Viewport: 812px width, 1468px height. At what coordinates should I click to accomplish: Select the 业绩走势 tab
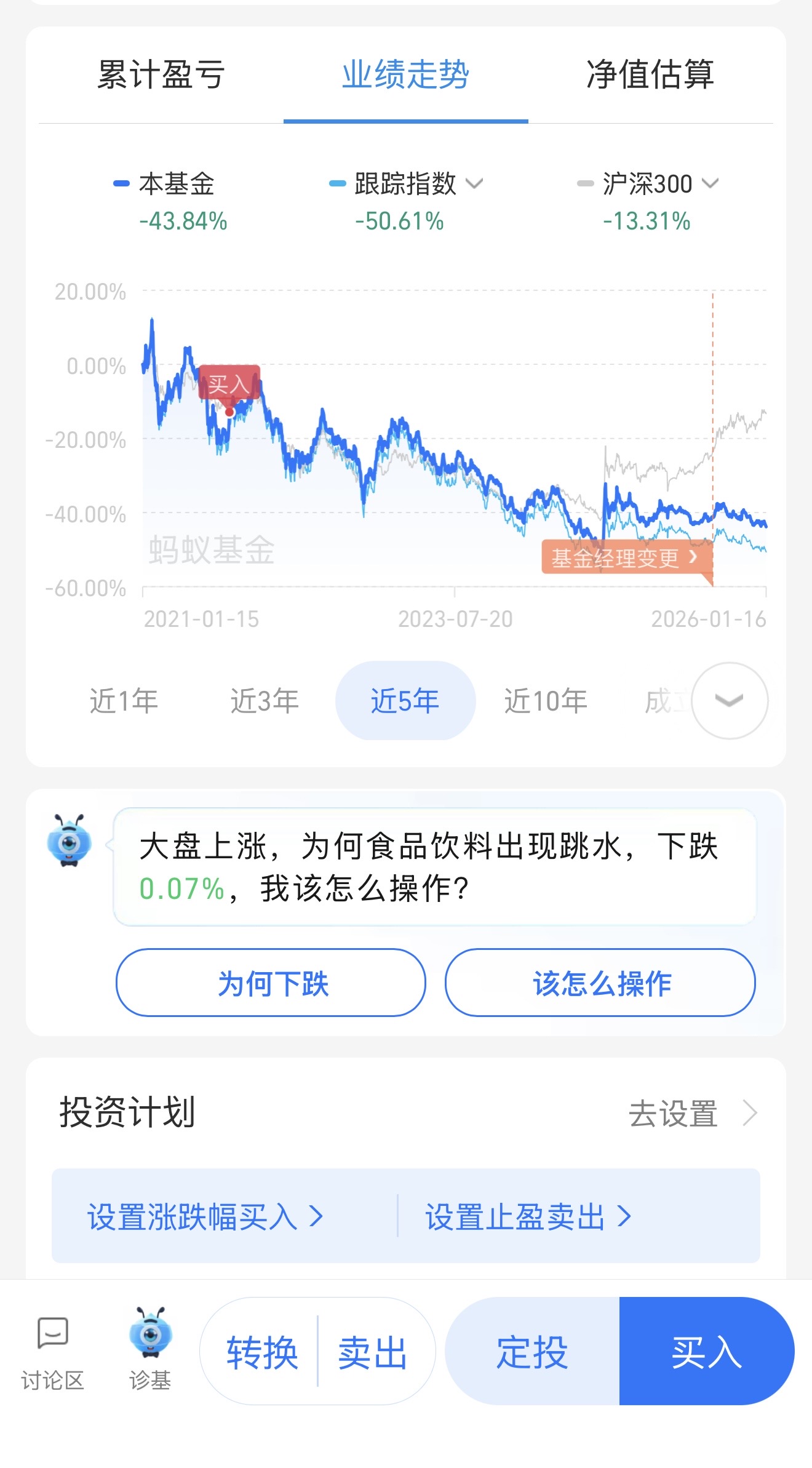(405, 75)
